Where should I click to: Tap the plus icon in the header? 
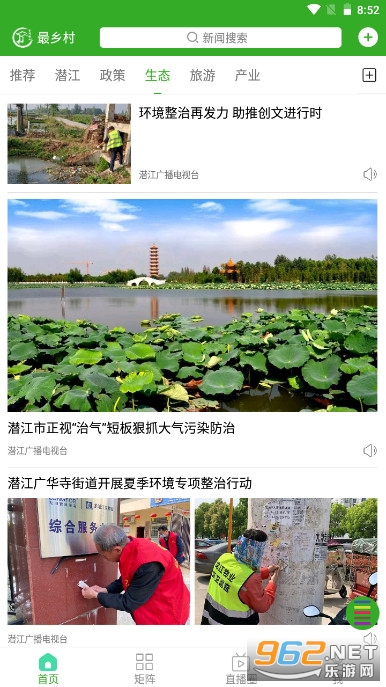pyautogui.click(x=368, y=38)
